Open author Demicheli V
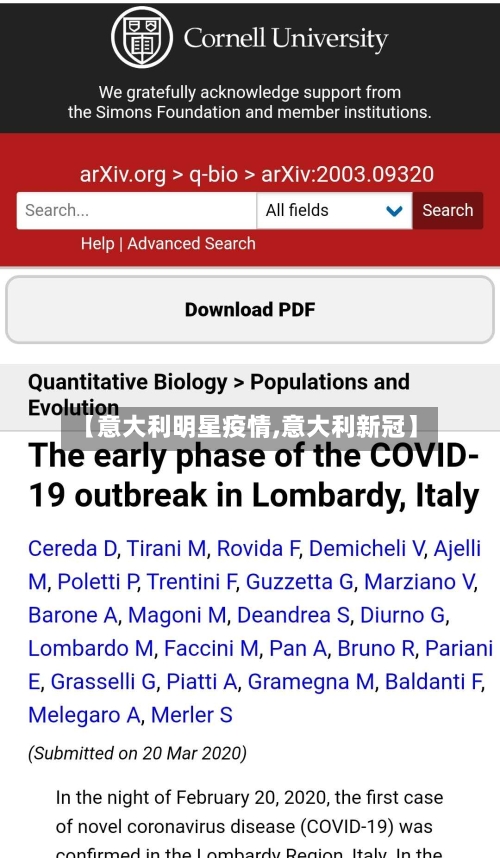 [x=366, y=548]
